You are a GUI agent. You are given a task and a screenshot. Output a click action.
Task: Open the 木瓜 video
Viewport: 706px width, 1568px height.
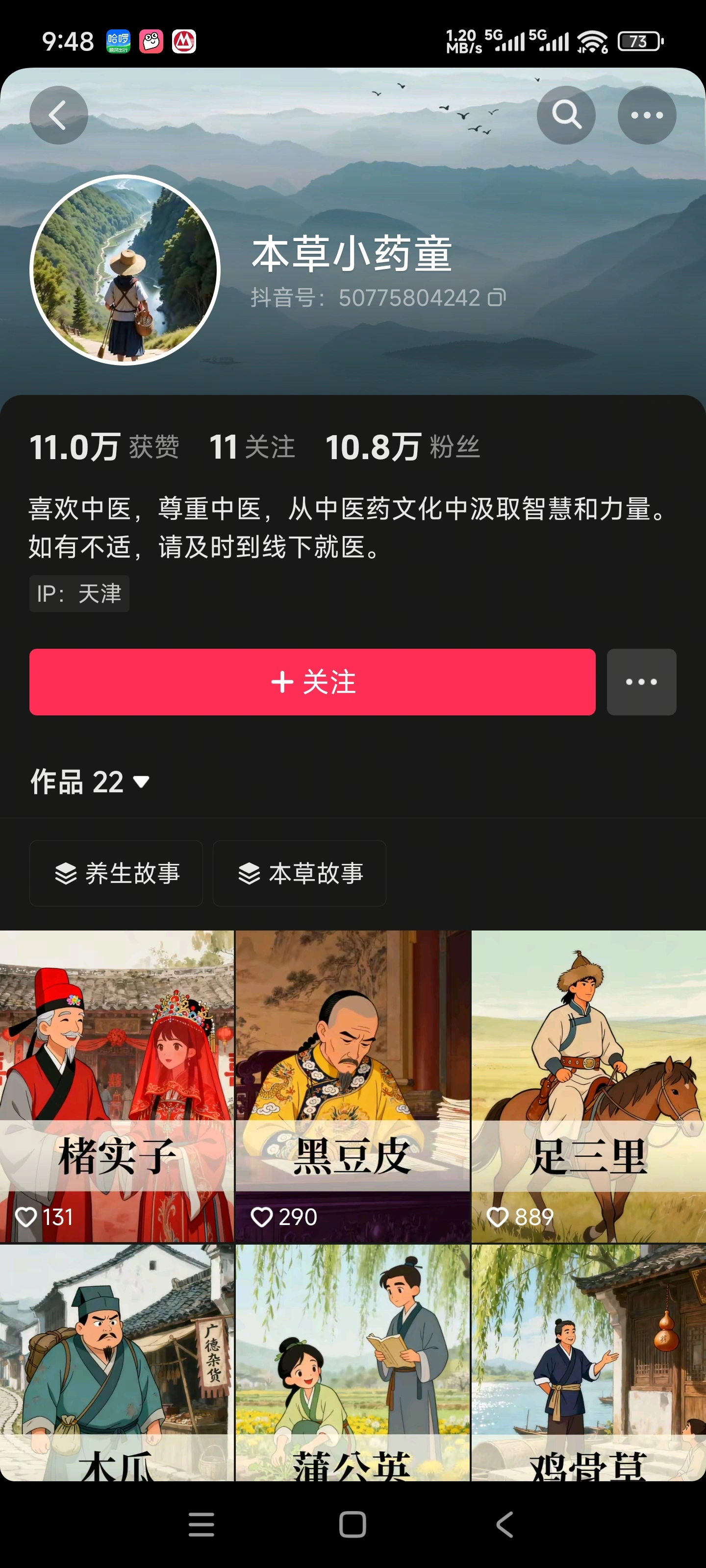(x=116, y=1364)
